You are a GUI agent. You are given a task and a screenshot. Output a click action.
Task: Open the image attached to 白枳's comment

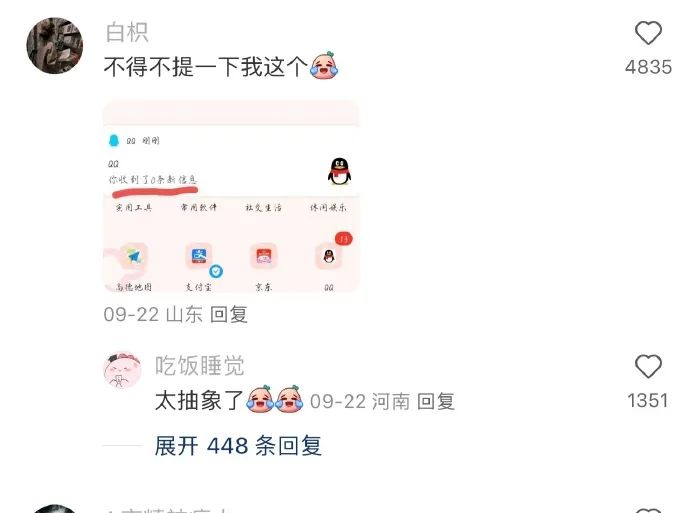[231, 196]
